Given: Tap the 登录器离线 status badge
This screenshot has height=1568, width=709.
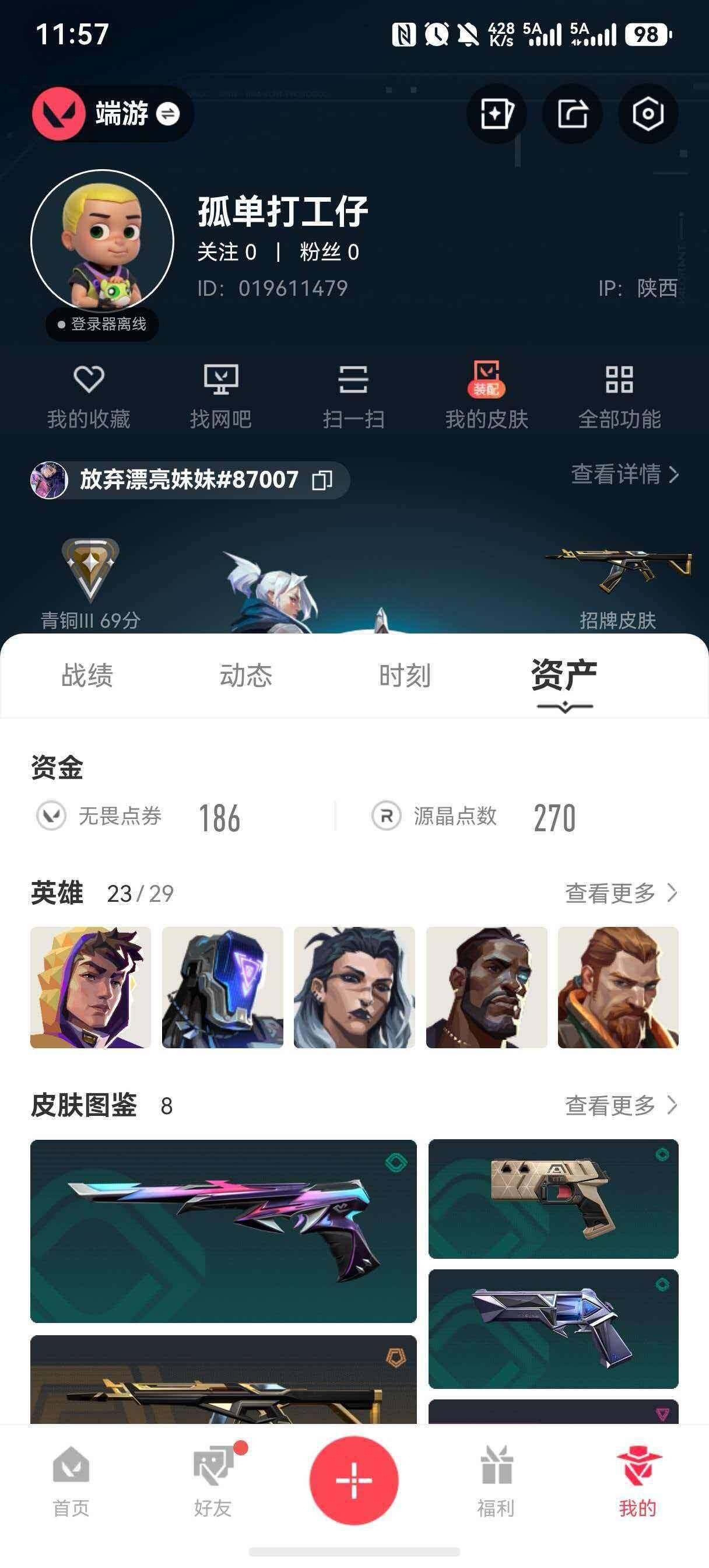Looking at the screenshot, I should (100, 324).
